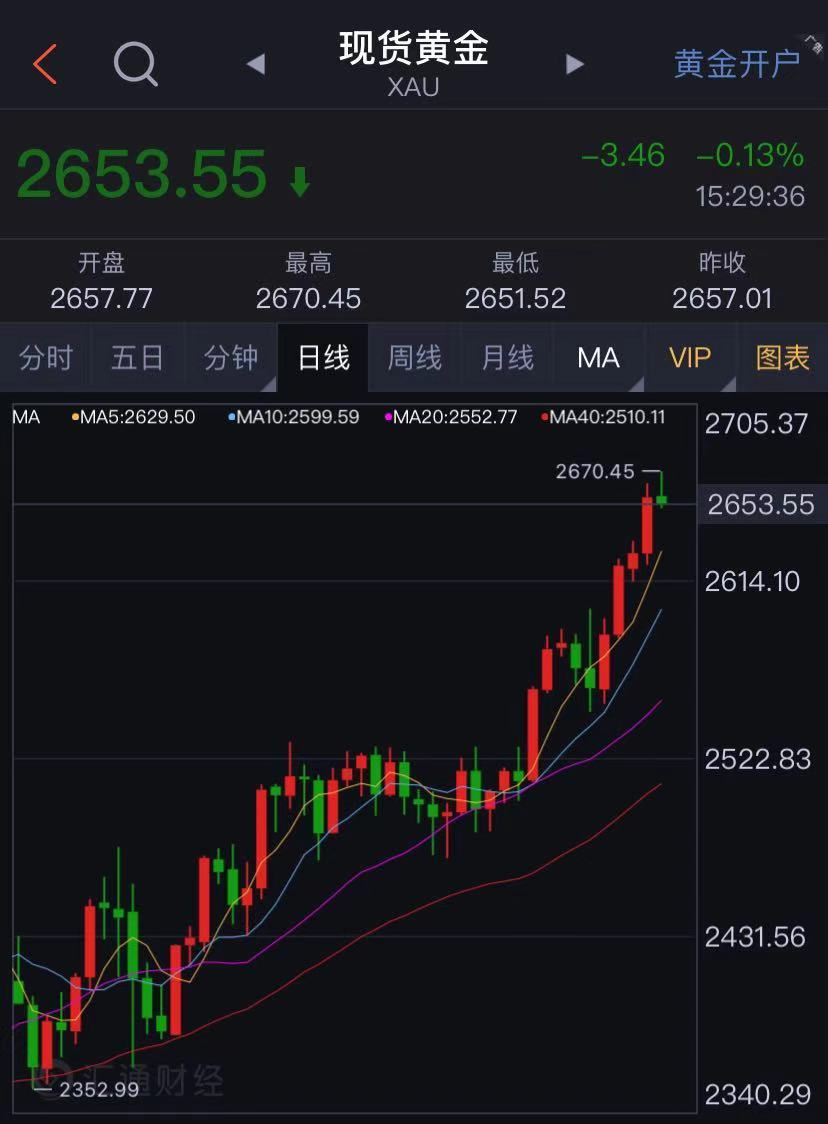Open the 分钟 interval dropdown
This screenshot has width=828, height=1124.
point(231,358)
